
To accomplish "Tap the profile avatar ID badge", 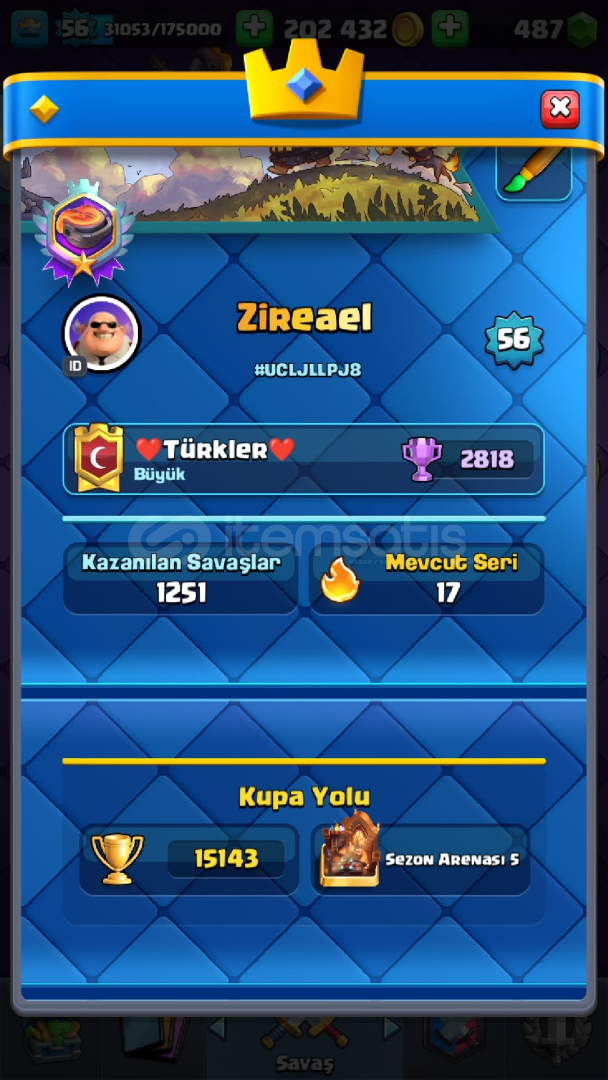I will (x=75, y=366).
